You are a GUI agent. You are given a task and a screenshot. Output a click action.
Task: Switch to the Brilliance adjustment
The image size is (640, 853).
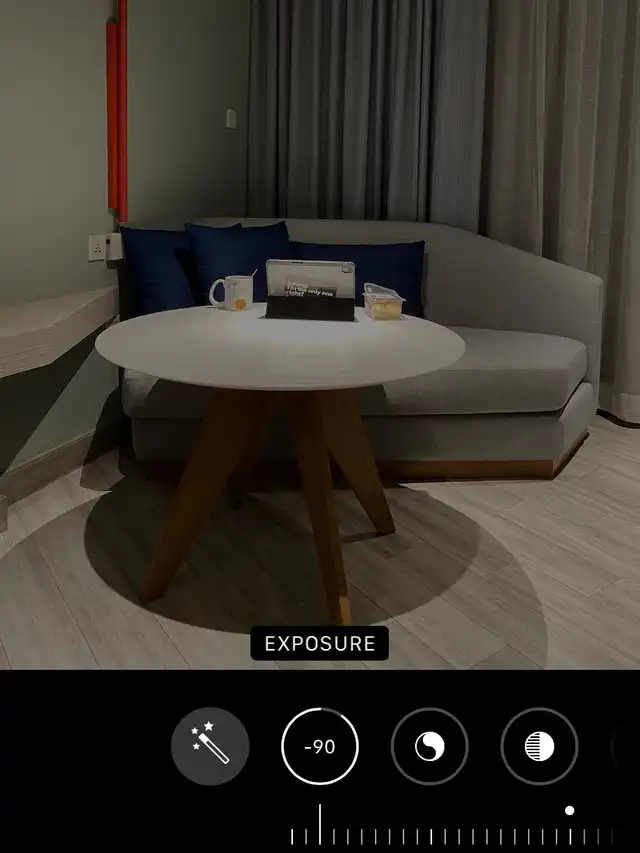click(x=429, y=746)
